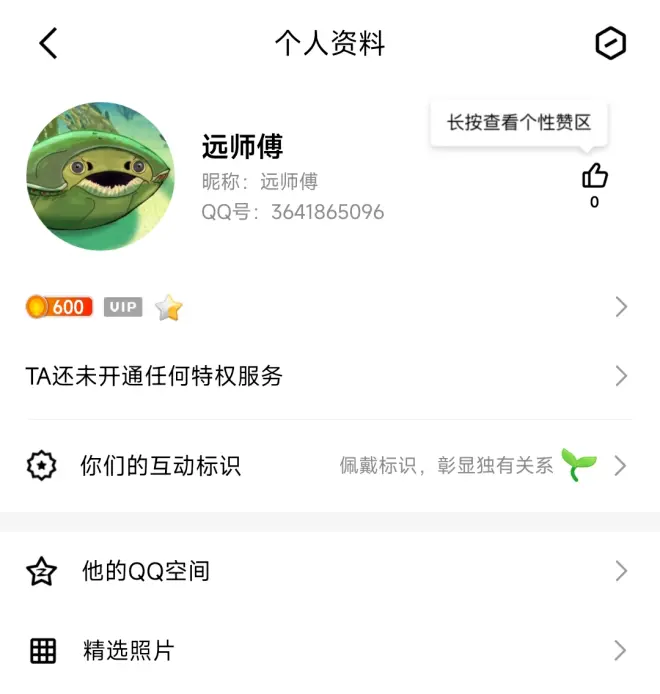Visit 他的QQ空间
Viewport: 660px width, 694px height.
coord(328,571)
